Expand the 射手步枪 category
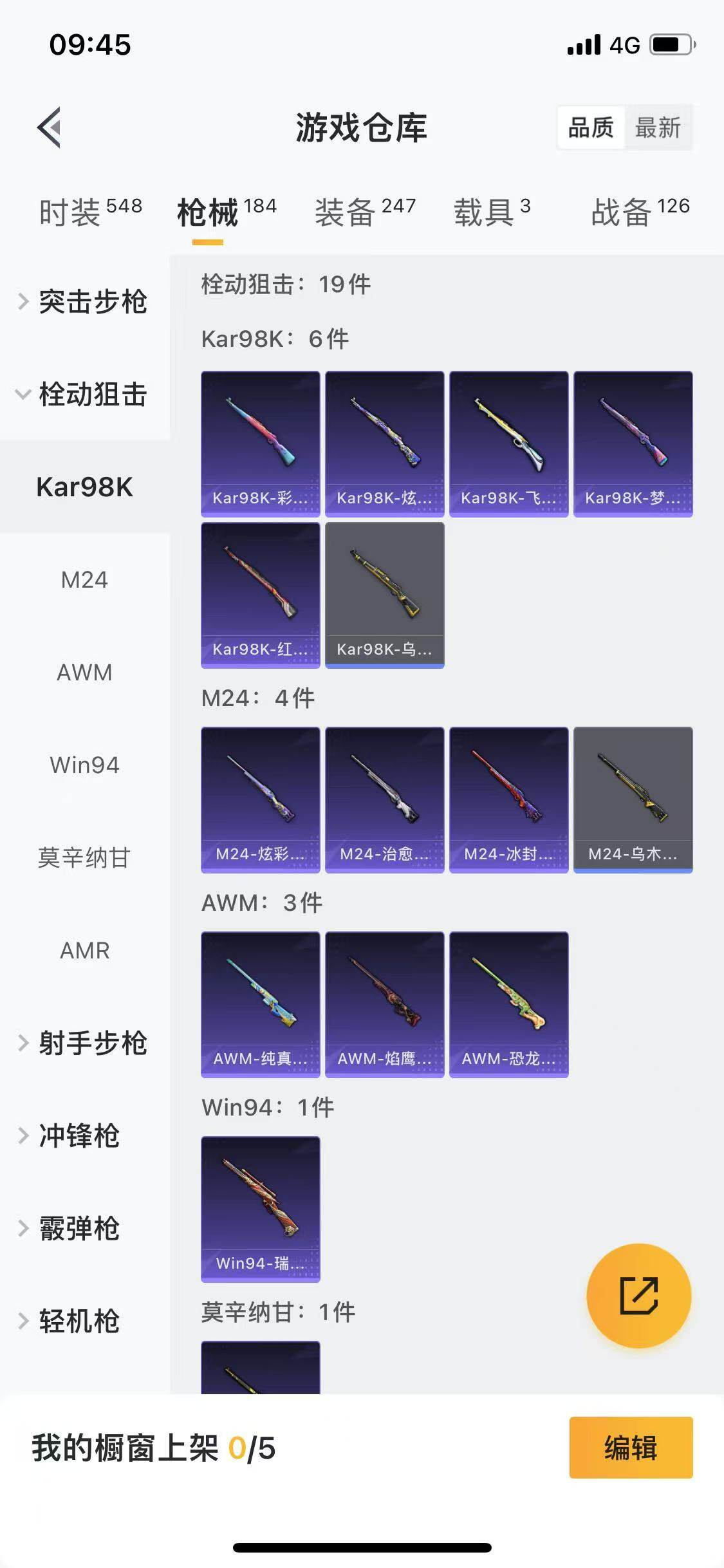The image size is (724, 1568). click(x=85, y=1043)
